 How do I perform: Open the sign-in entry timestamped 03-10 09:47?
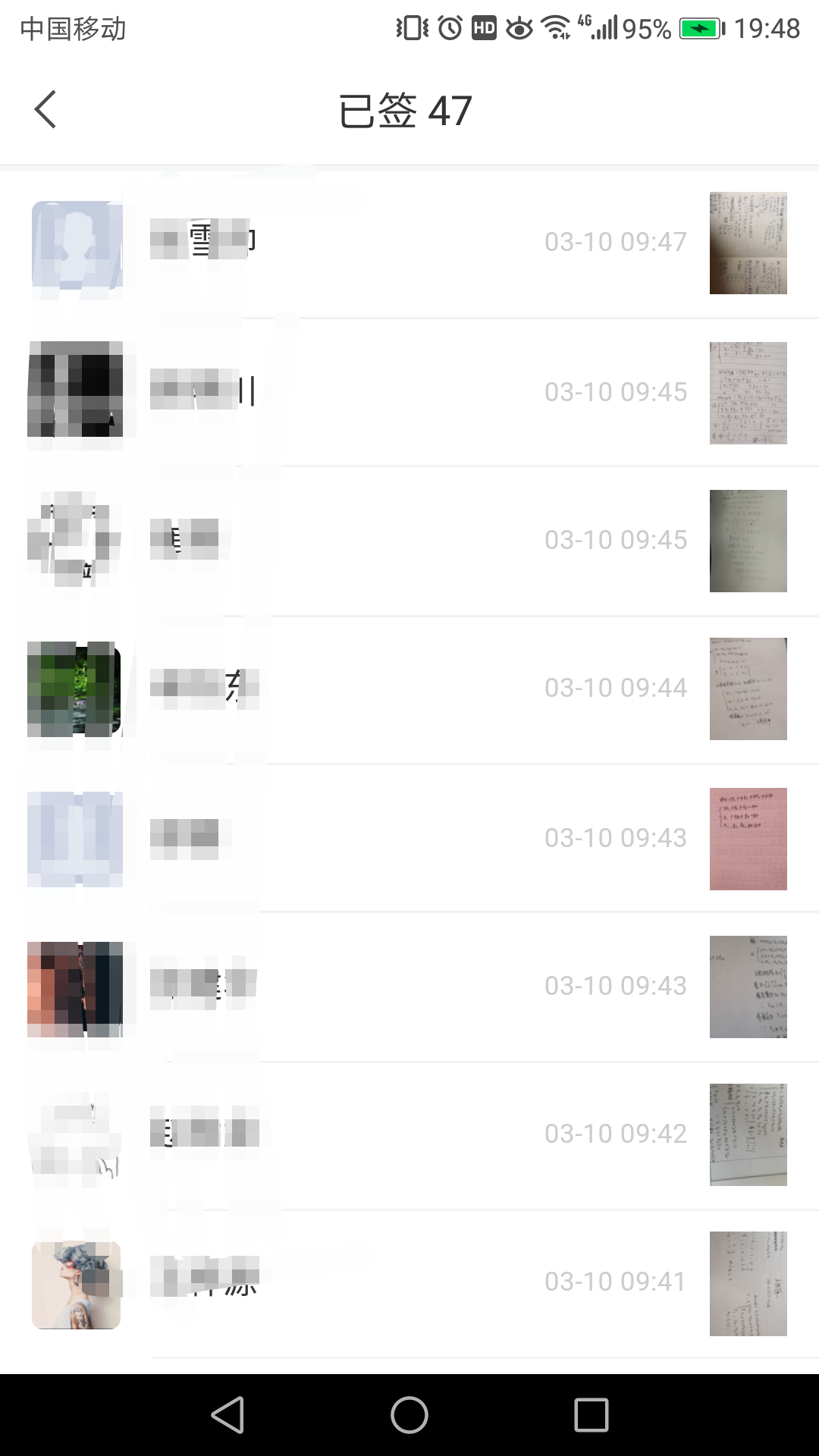tap(409, 242)
